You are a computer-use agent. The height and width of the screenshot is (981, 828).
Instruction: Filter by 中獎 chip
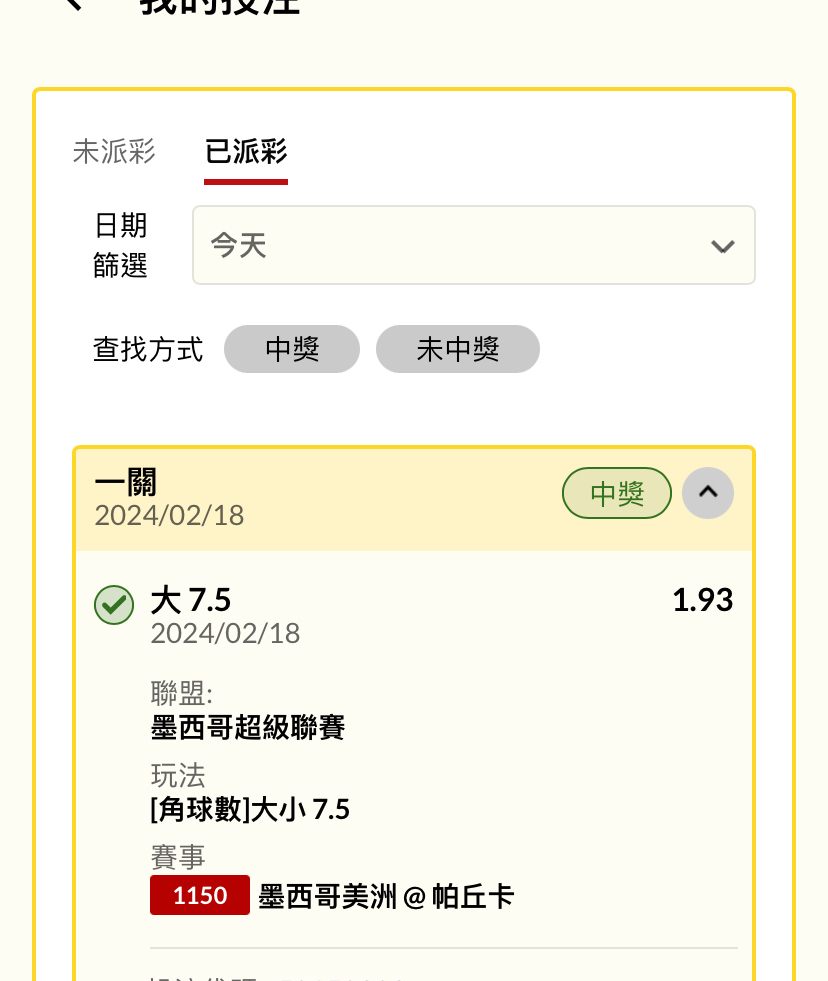click(x=292, y=349)
